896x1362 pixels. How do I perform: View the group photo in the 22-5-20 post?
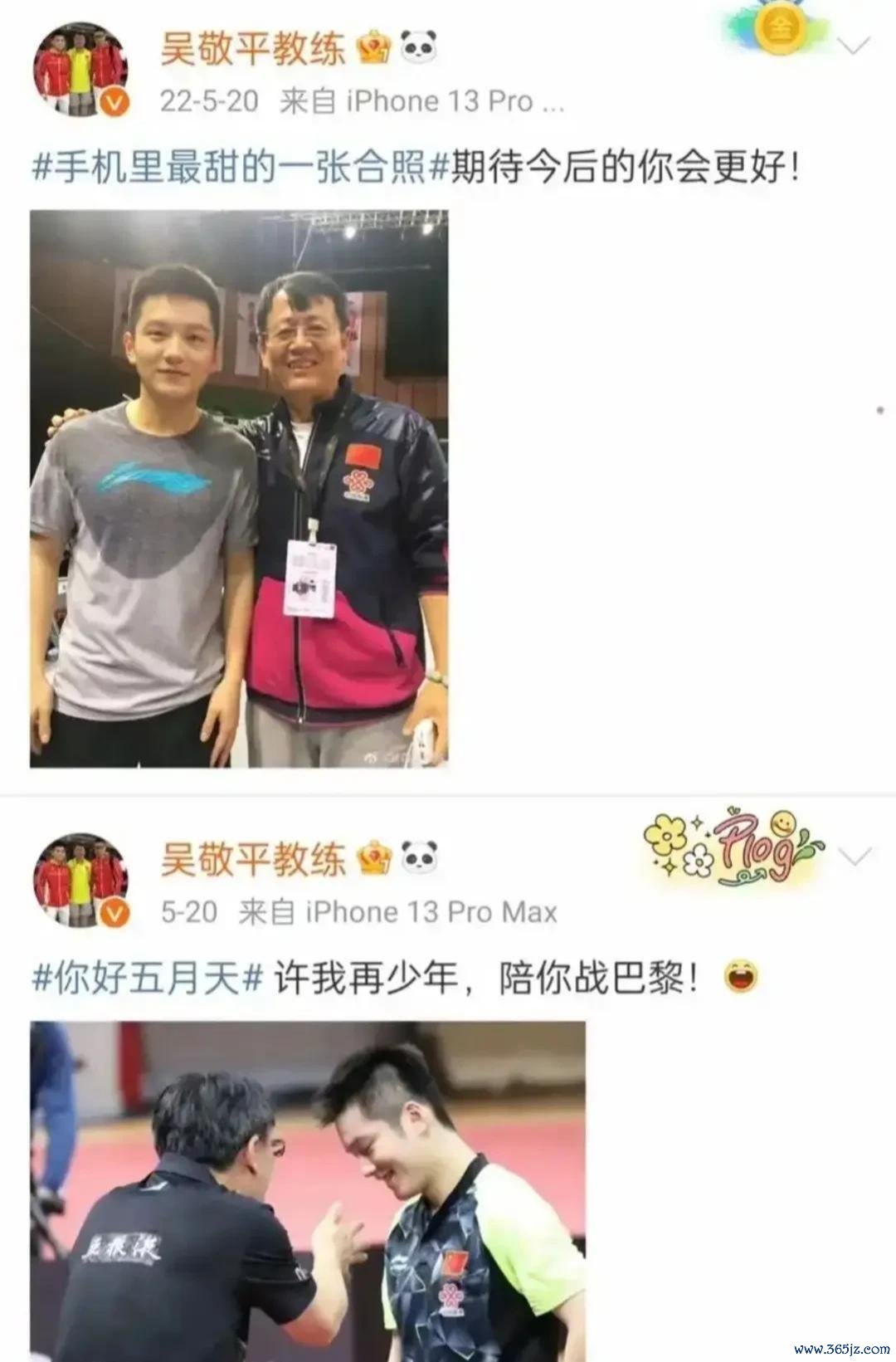(239, 489)
